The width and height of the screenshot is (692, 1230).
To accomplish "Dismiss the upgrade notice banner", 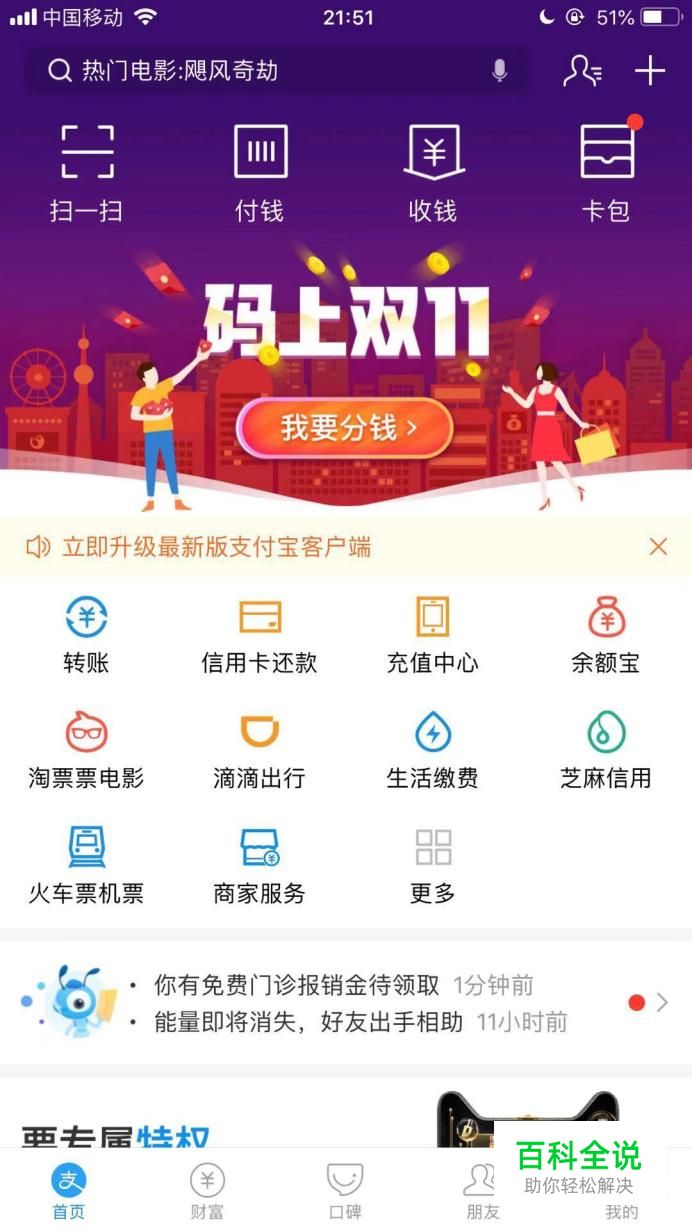I will [658, 546].
